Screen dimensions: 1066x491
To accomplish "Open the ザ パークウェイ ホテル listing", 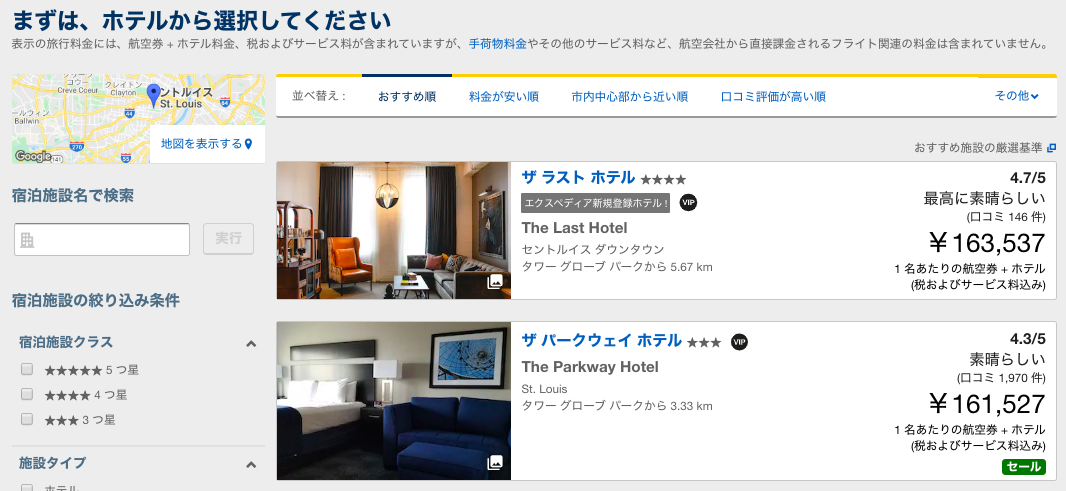I will (601, 341).
